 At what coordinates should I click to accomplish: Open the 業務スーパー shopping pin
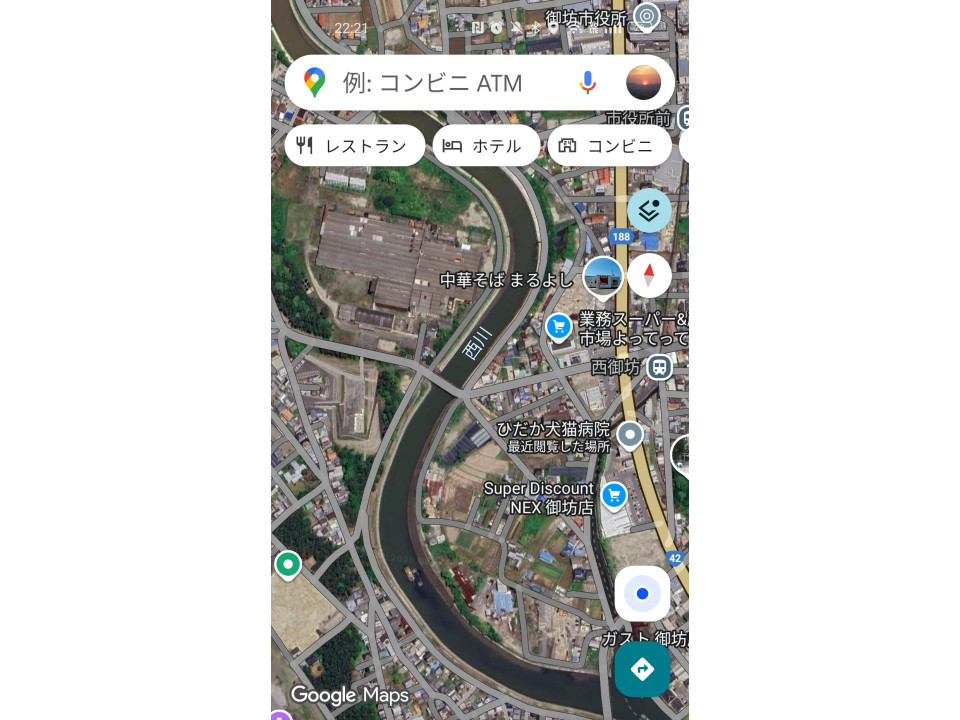[559, 326]
